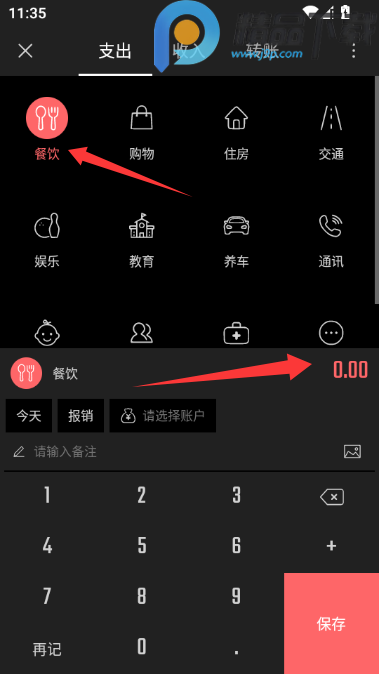Image resolution: width=379 pixels, height=674 pixels.
Task: Open the 请选择账户 account picker
Action: coord(163,416)
